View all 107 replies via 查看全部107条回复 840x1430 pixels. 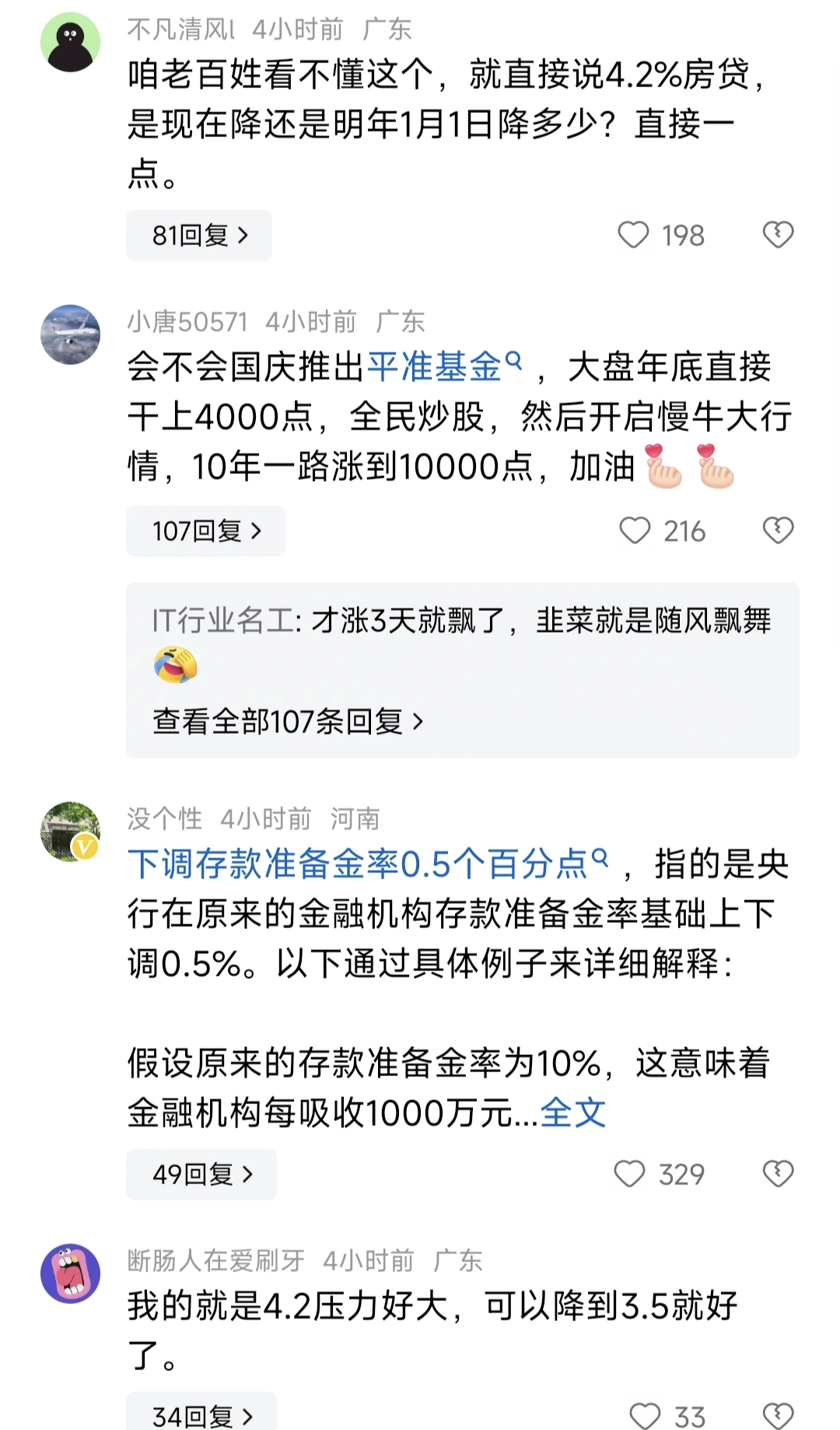(288, 721)
